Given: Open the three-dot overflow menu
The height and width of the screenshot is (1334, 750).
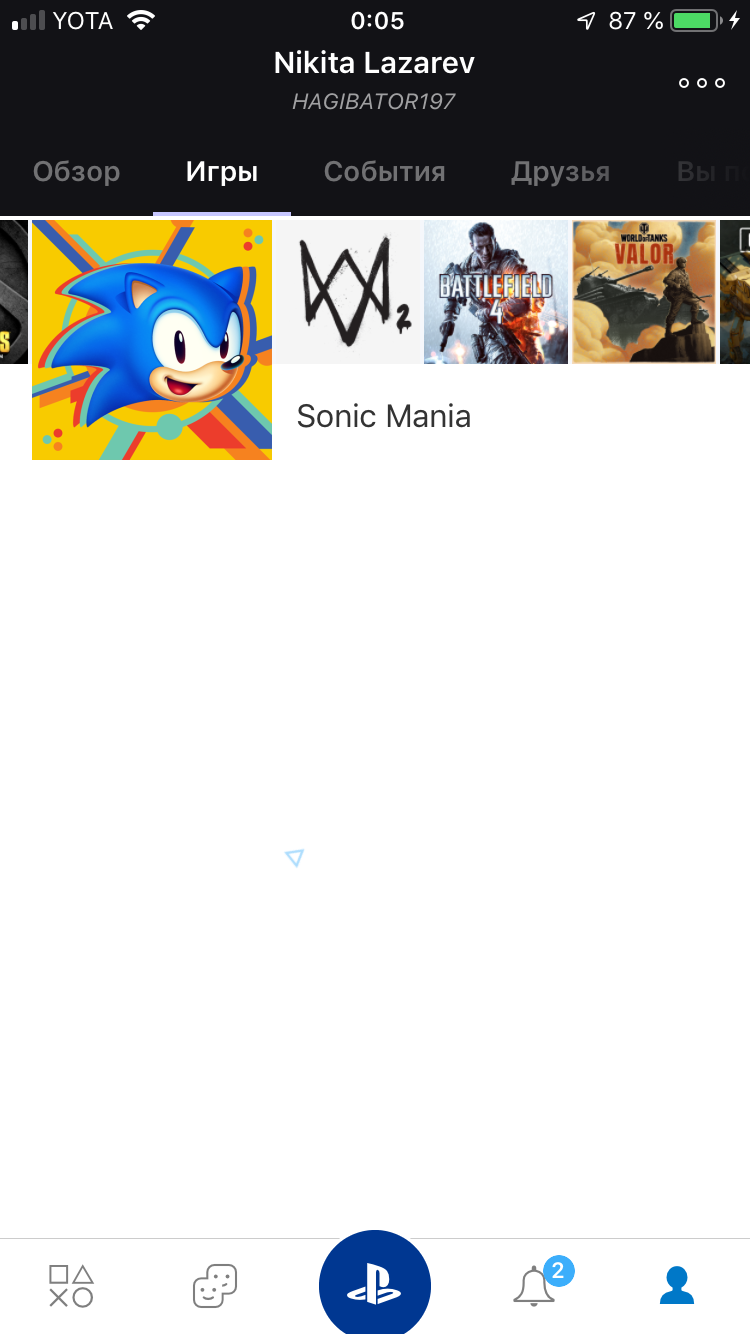Looking at the screenshot, I should pyautogui.click(x=701, y=83).
